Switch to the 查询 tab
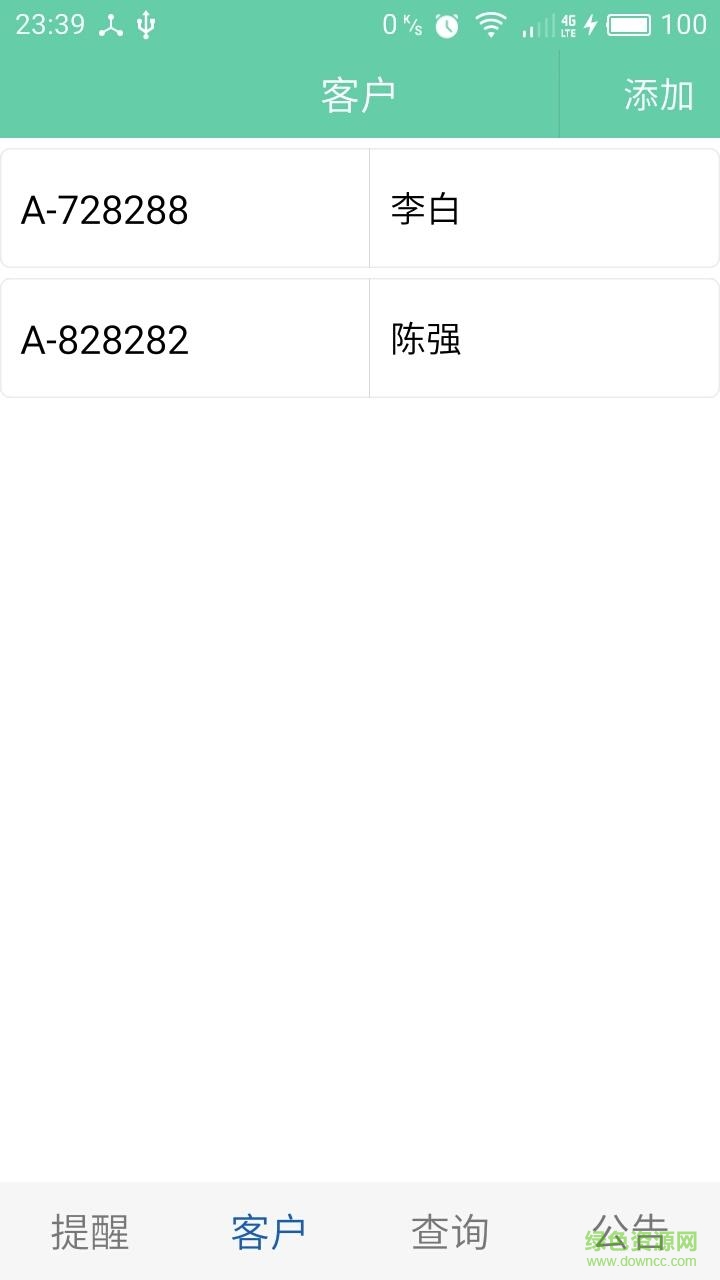 (x=449, y=1234)
